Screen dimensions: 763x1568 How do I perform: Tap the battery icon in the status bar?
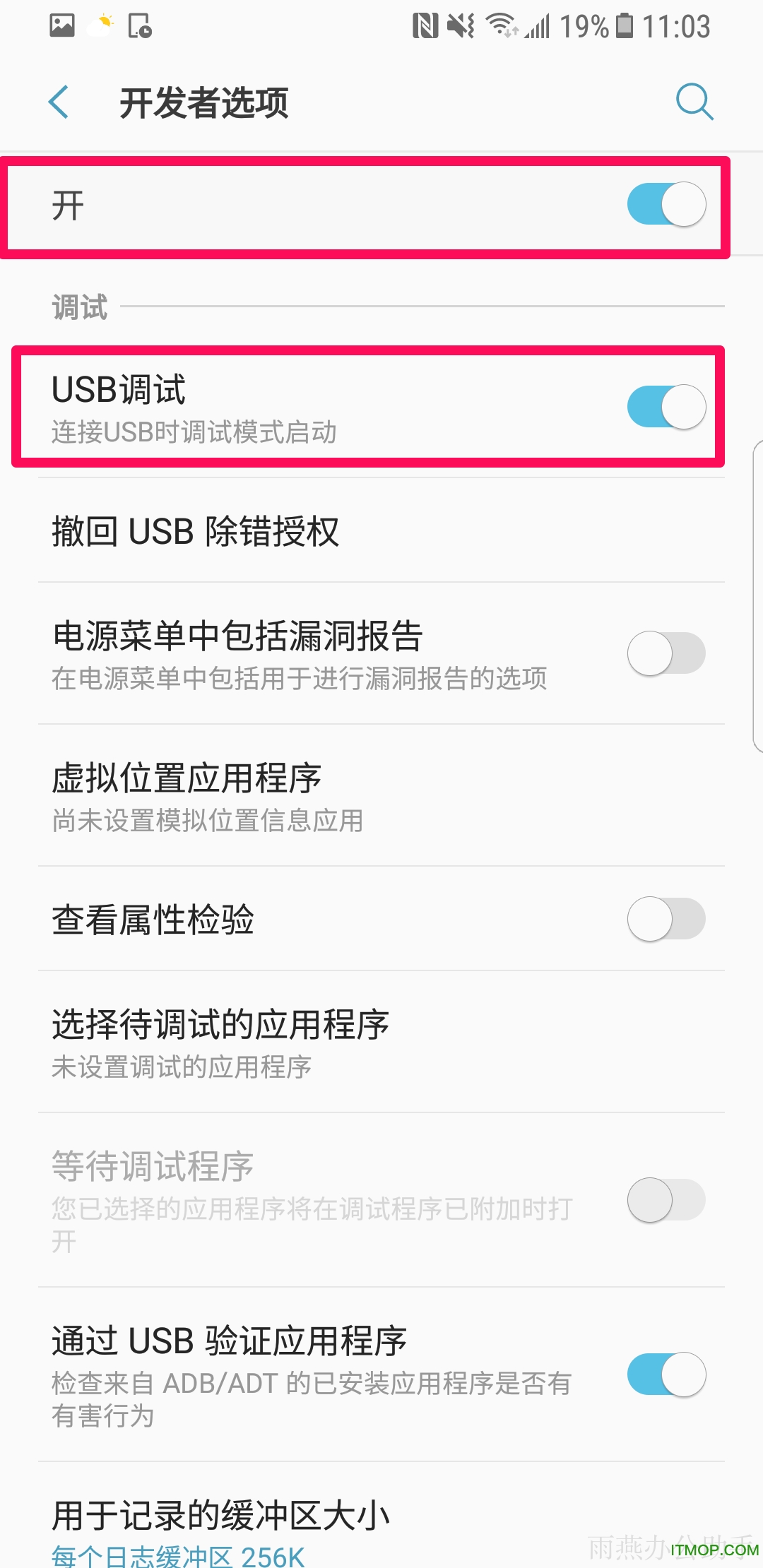tap(625, 25)
